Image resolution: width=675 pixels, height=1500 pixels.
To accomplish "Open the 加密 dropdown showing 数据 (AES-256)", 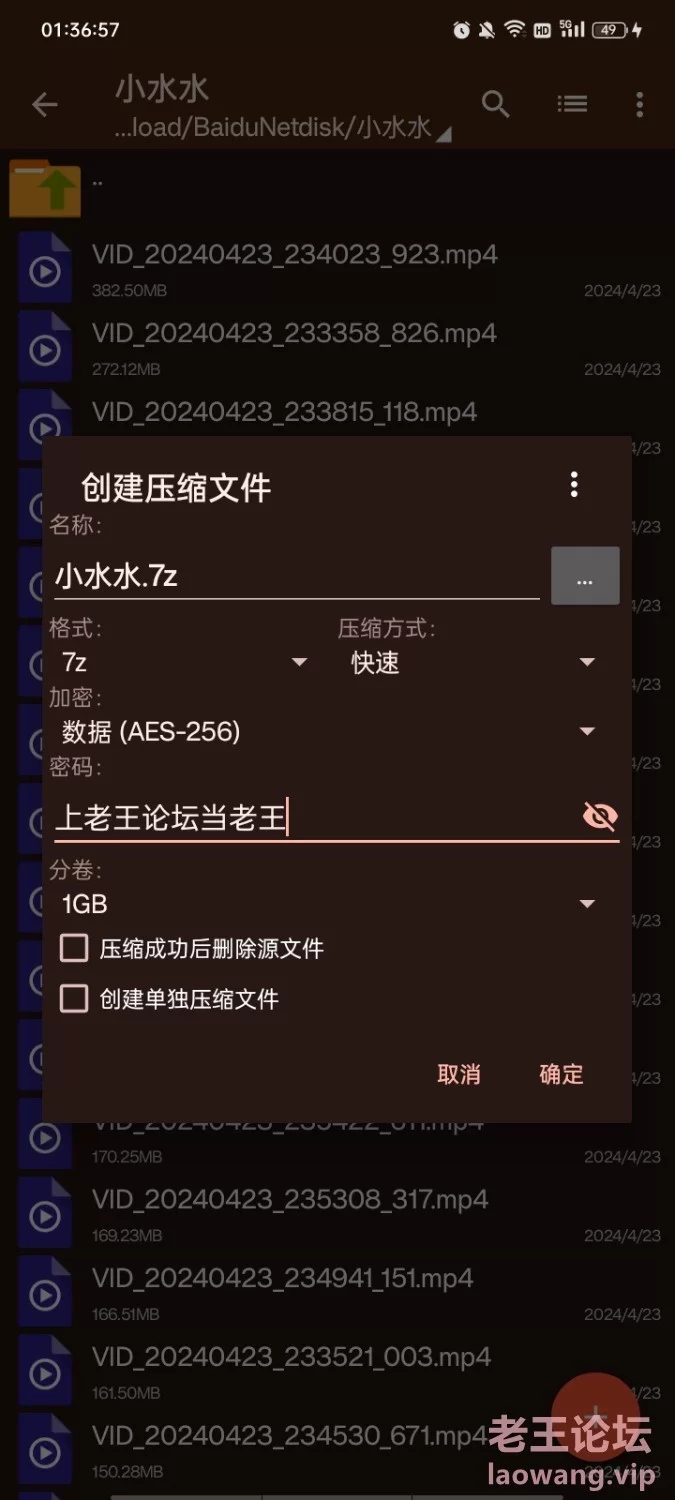I will coord(328,732).
